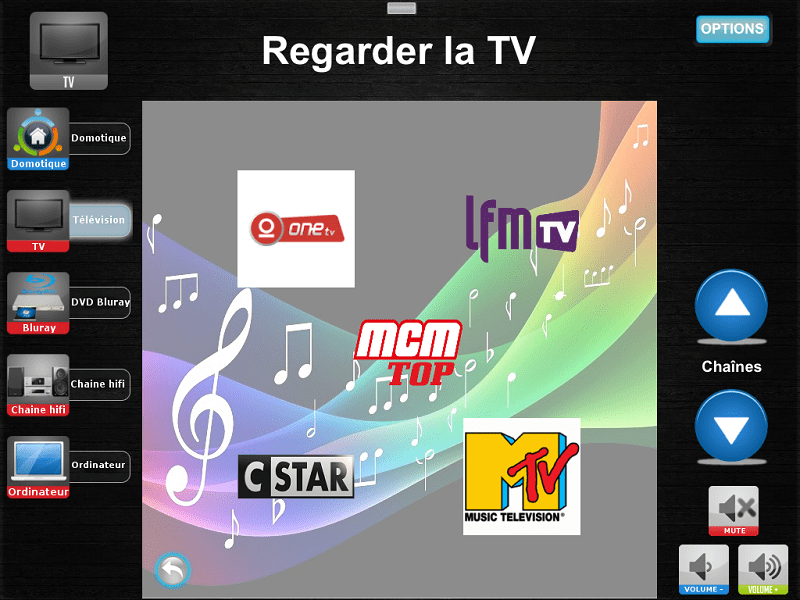The image size is (800, 600).
Task: Tap the TV icon at the top
Action: pyautogui.click(x=68, y=50)
